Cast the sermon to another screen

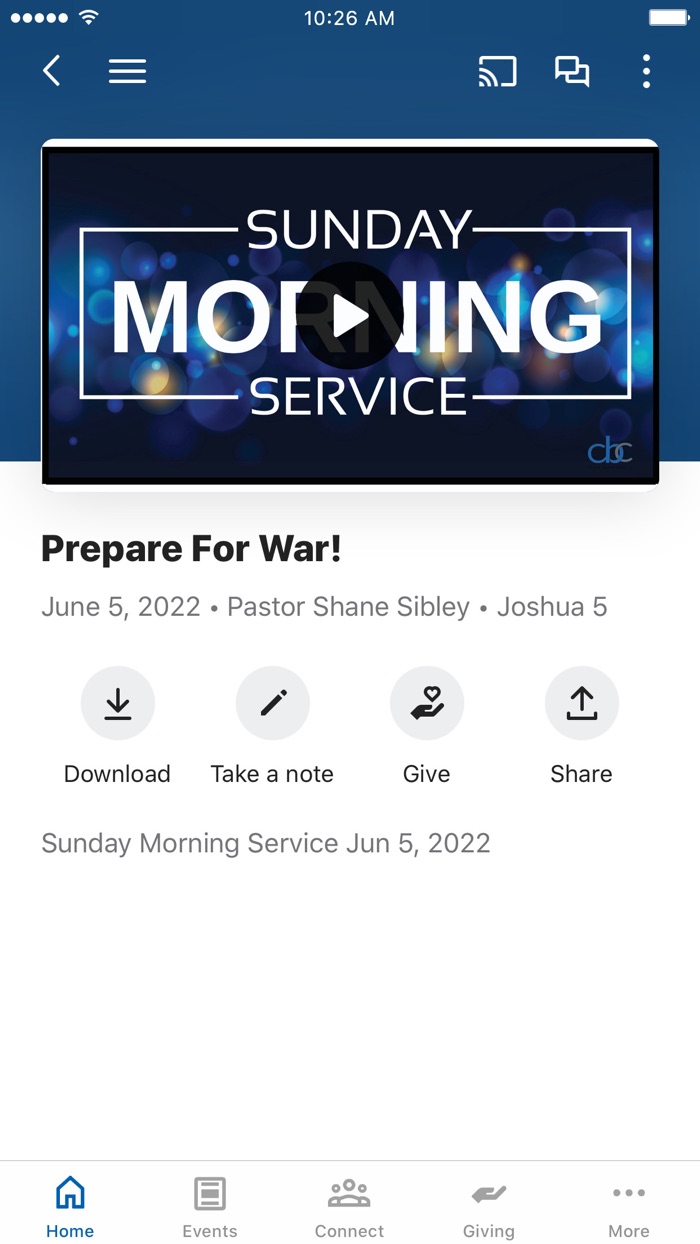pos(497,71)
